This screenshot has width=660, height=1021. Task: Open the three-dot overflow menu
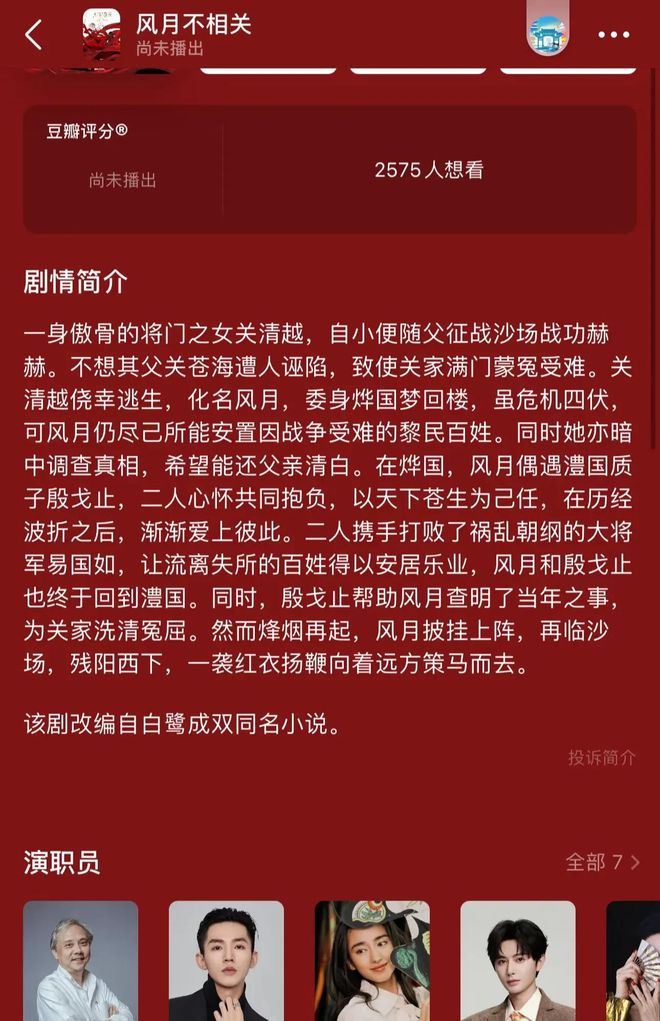pyautogui.click(x=613, y=35)
